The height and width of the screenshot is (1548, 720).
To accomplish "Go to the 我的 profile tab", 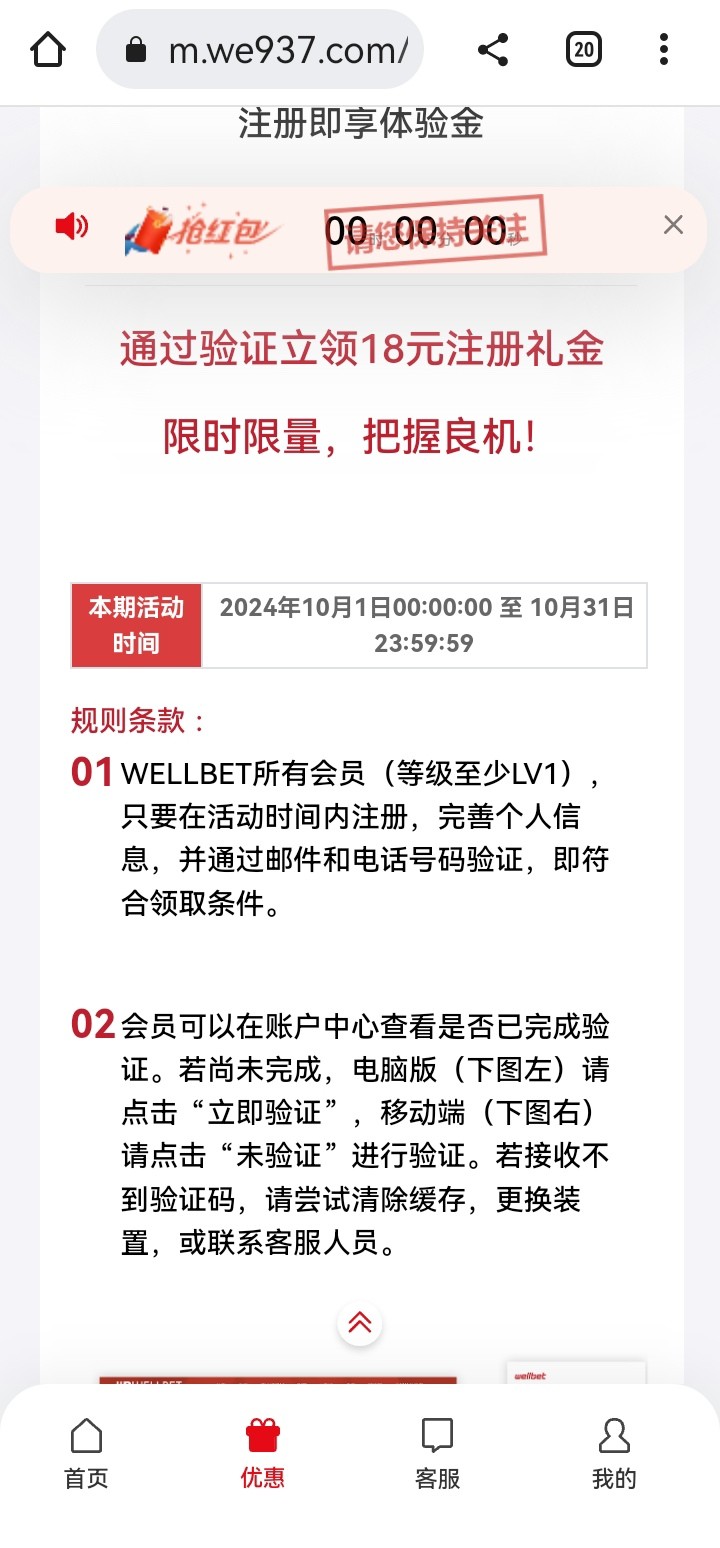I will [613, 1453].
